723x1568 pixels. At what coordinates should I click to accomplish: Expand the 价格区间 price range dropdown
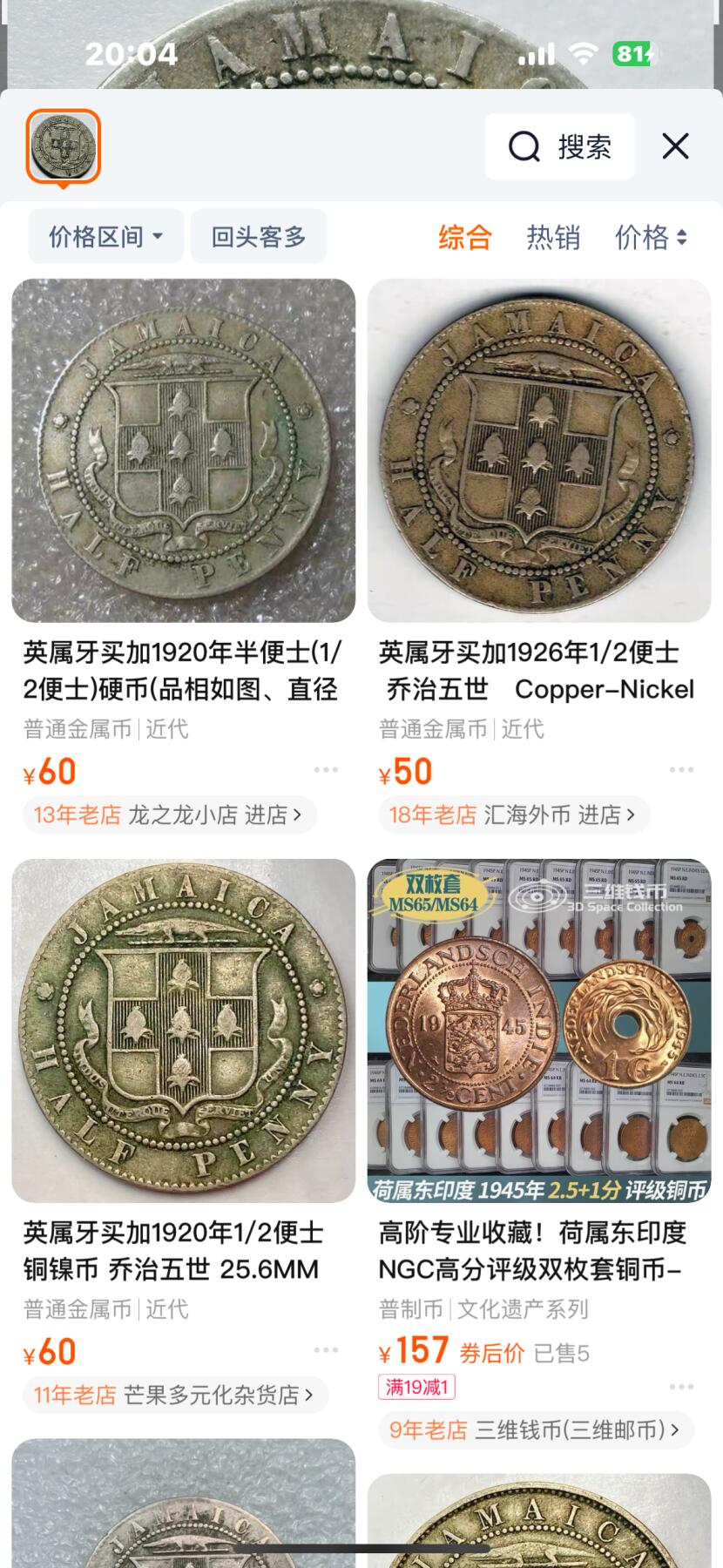pos(105,236)
